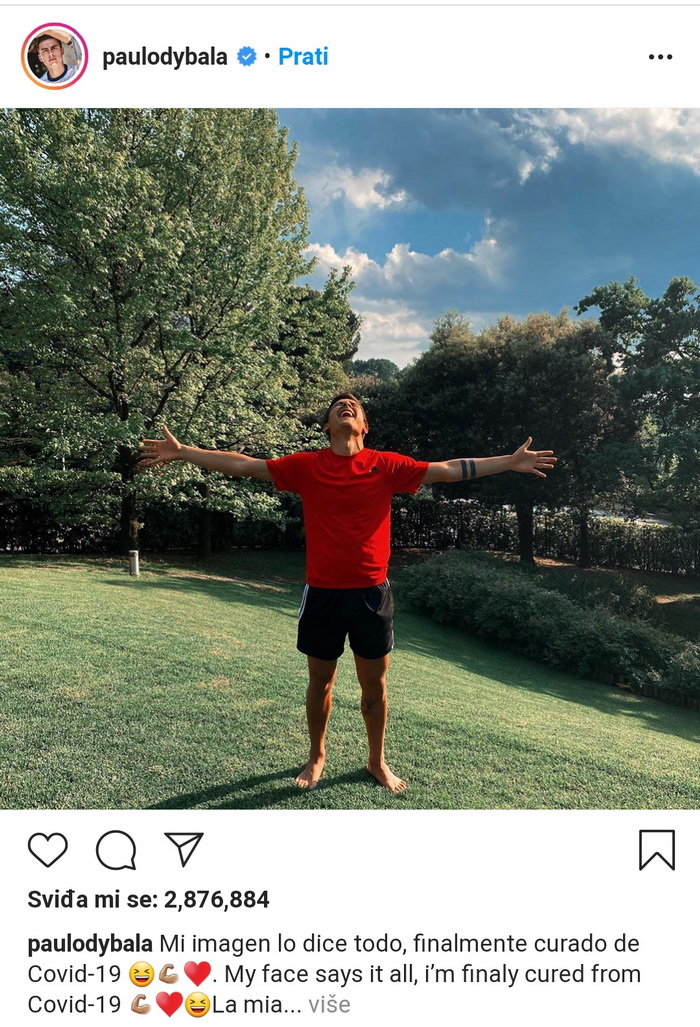Expand the caption with 'više'

pos(329,1004)
